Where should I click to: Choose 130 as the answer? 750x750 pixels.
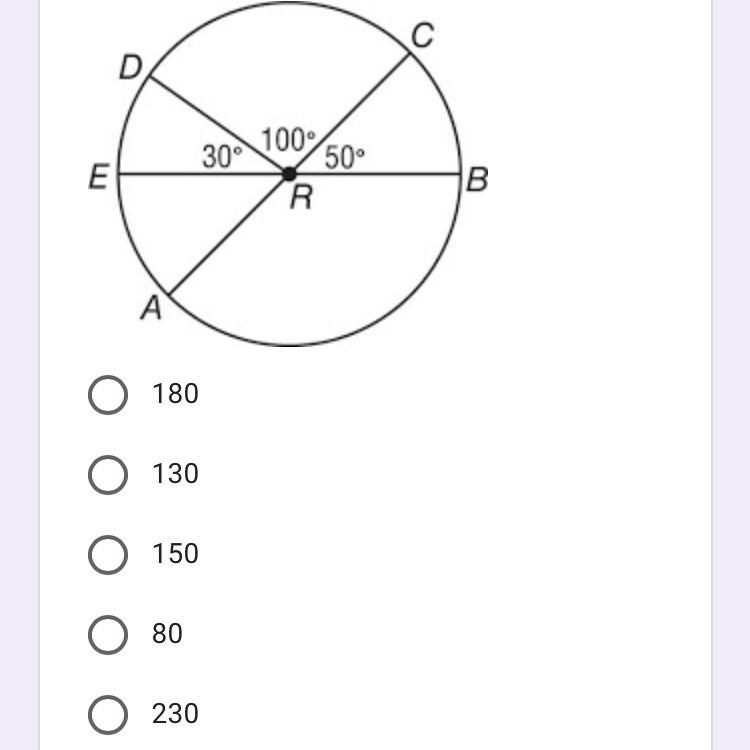tap(108, 474)
